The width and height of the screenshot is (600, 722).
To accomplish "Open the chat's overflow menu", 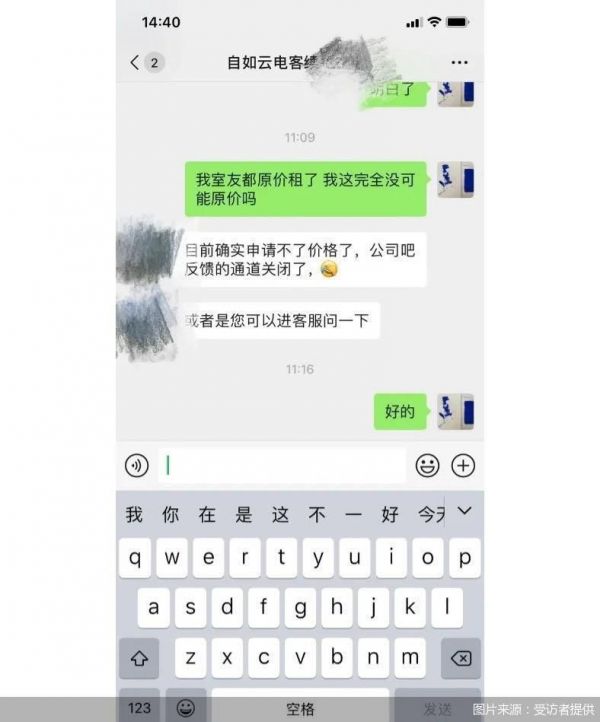I will pyautogui.click(x=459, y=62).
